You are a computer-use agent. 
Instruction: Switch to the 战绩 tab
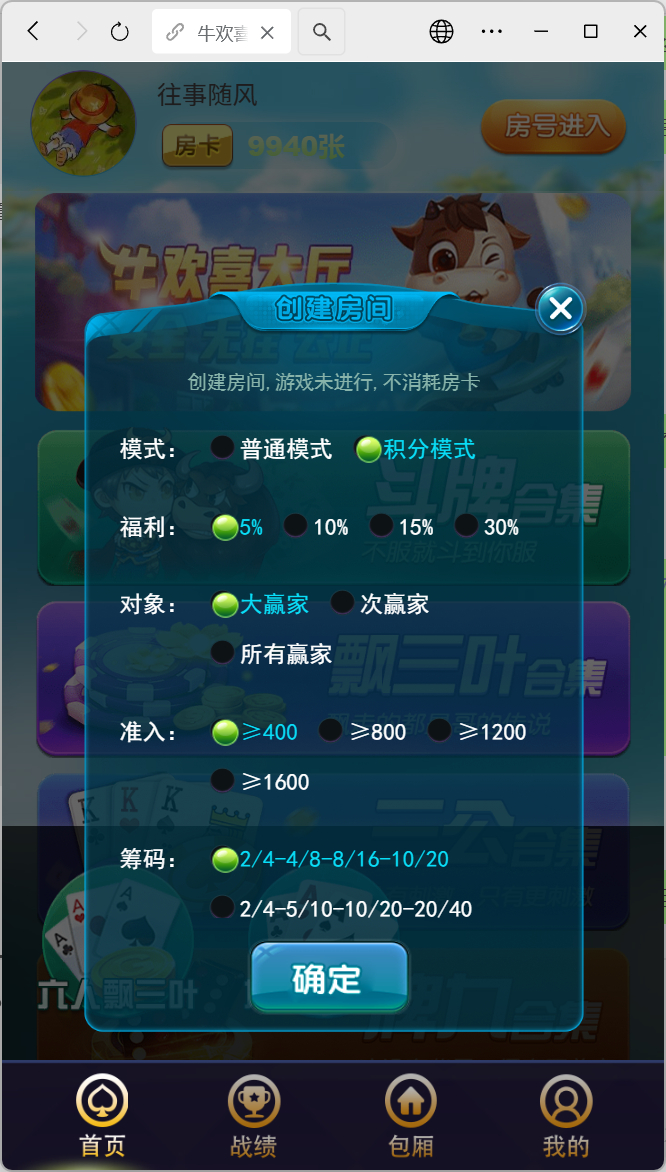[254, 1118]
